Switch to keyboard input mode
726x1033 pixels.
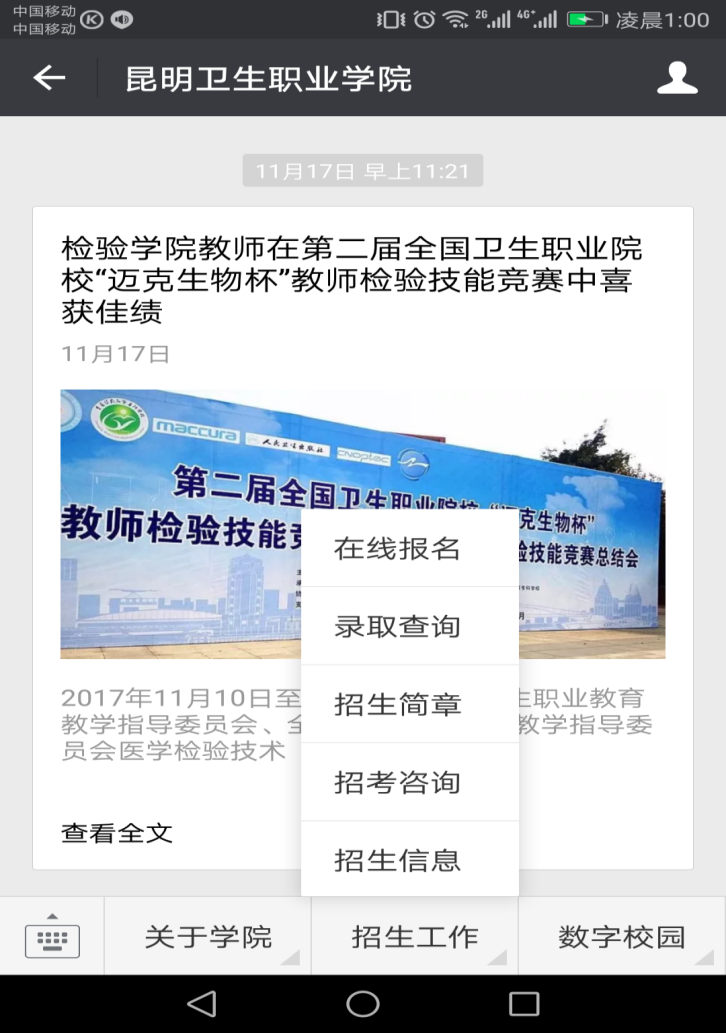tap(52, 937)
